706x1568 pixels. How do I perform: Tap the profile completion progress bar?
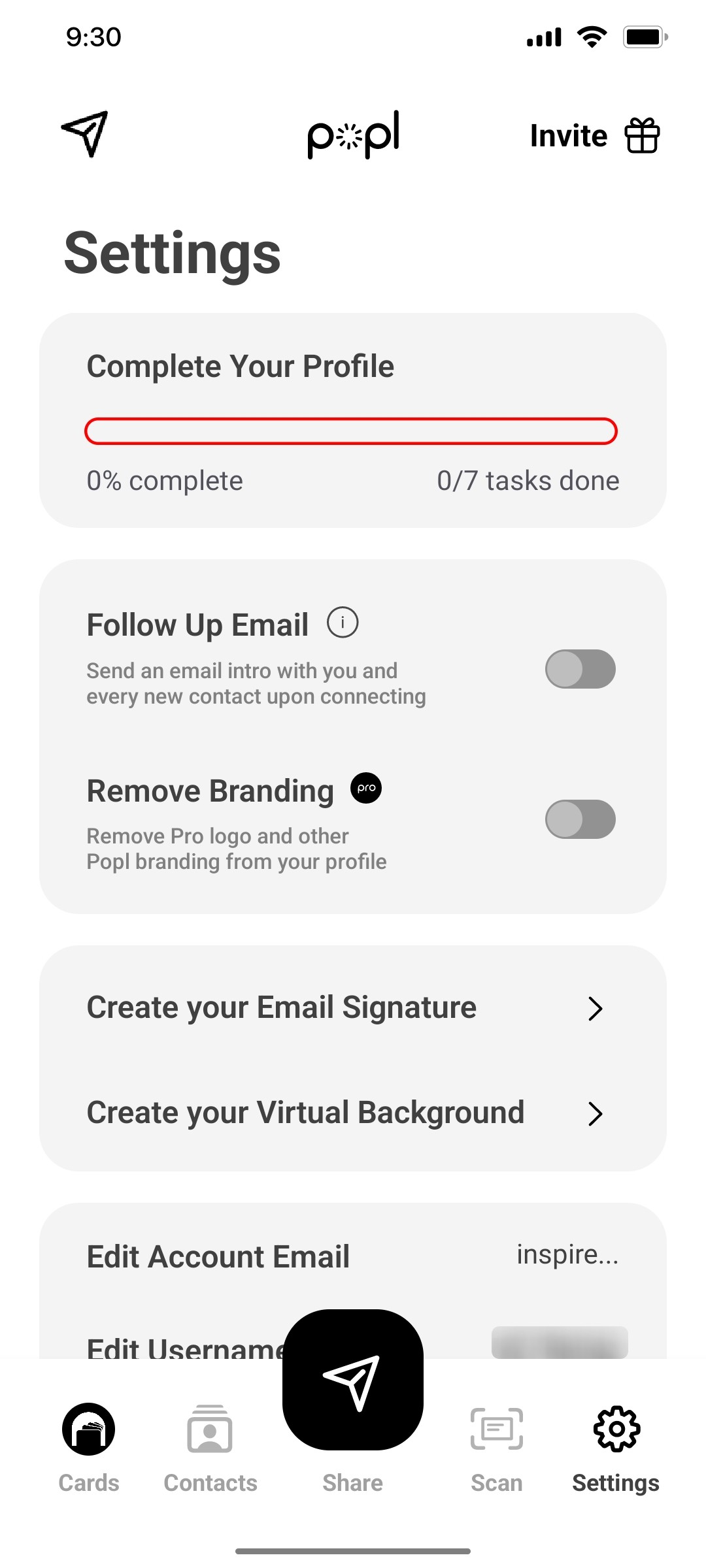point(353,431)
